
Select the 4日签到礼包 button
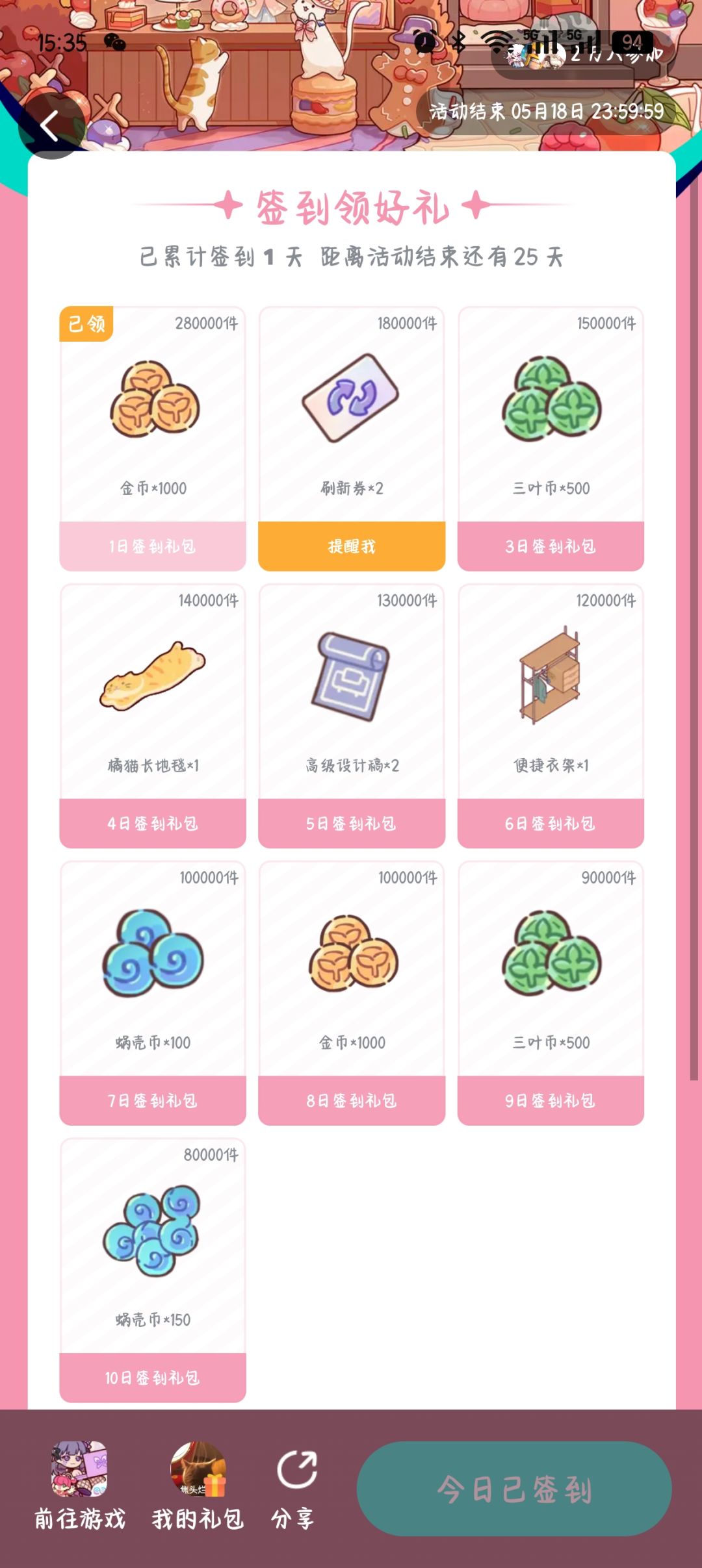(x=153, y=824)
